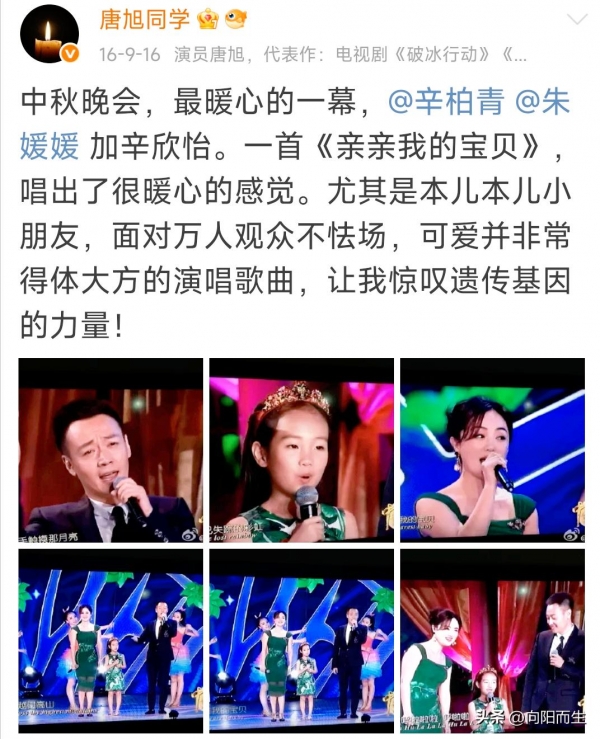Image resolution: width=600 pixels, height=739 pixels.
Task: Expand the post options chevron
Action: (x=577, y=20)
